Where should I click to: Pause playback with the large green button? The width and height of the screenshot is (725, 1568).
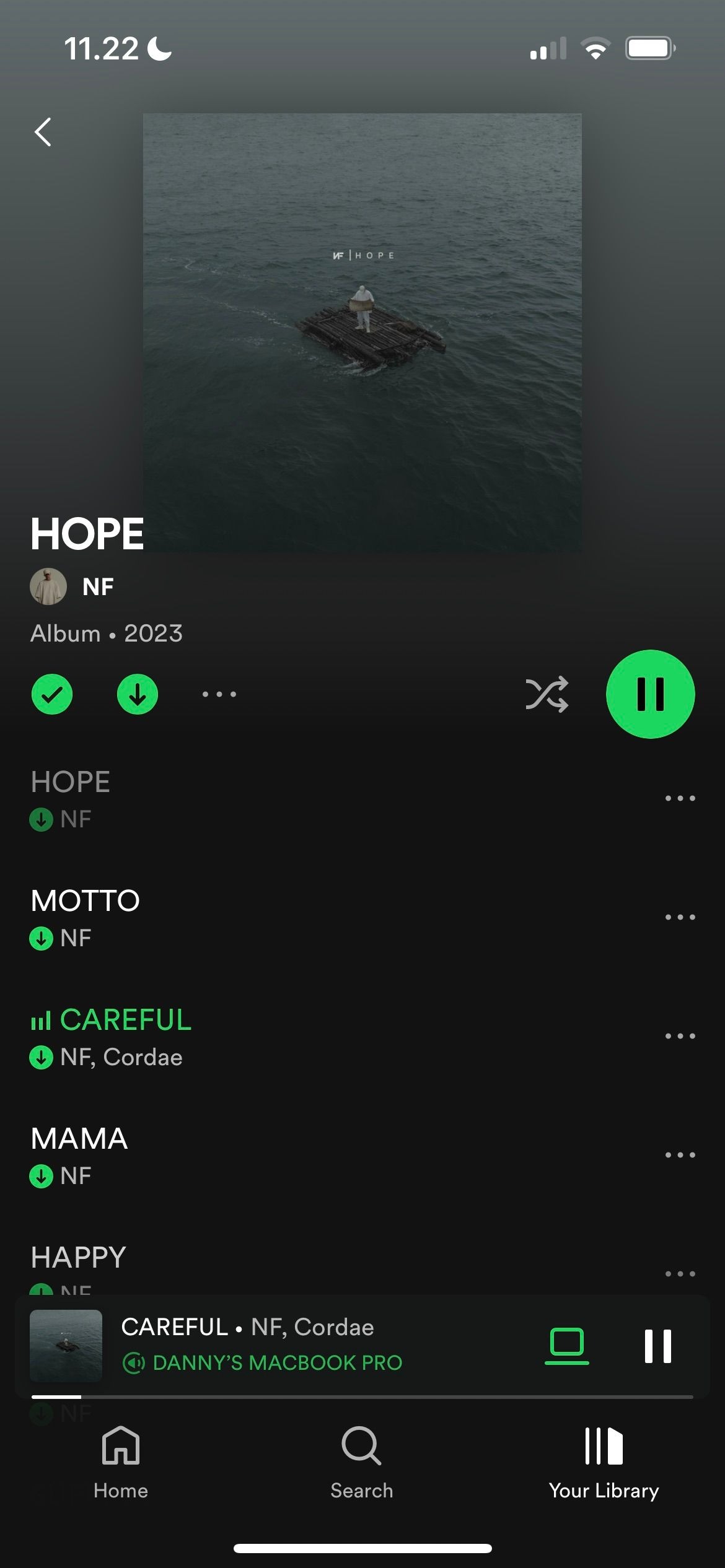[650, 694]
